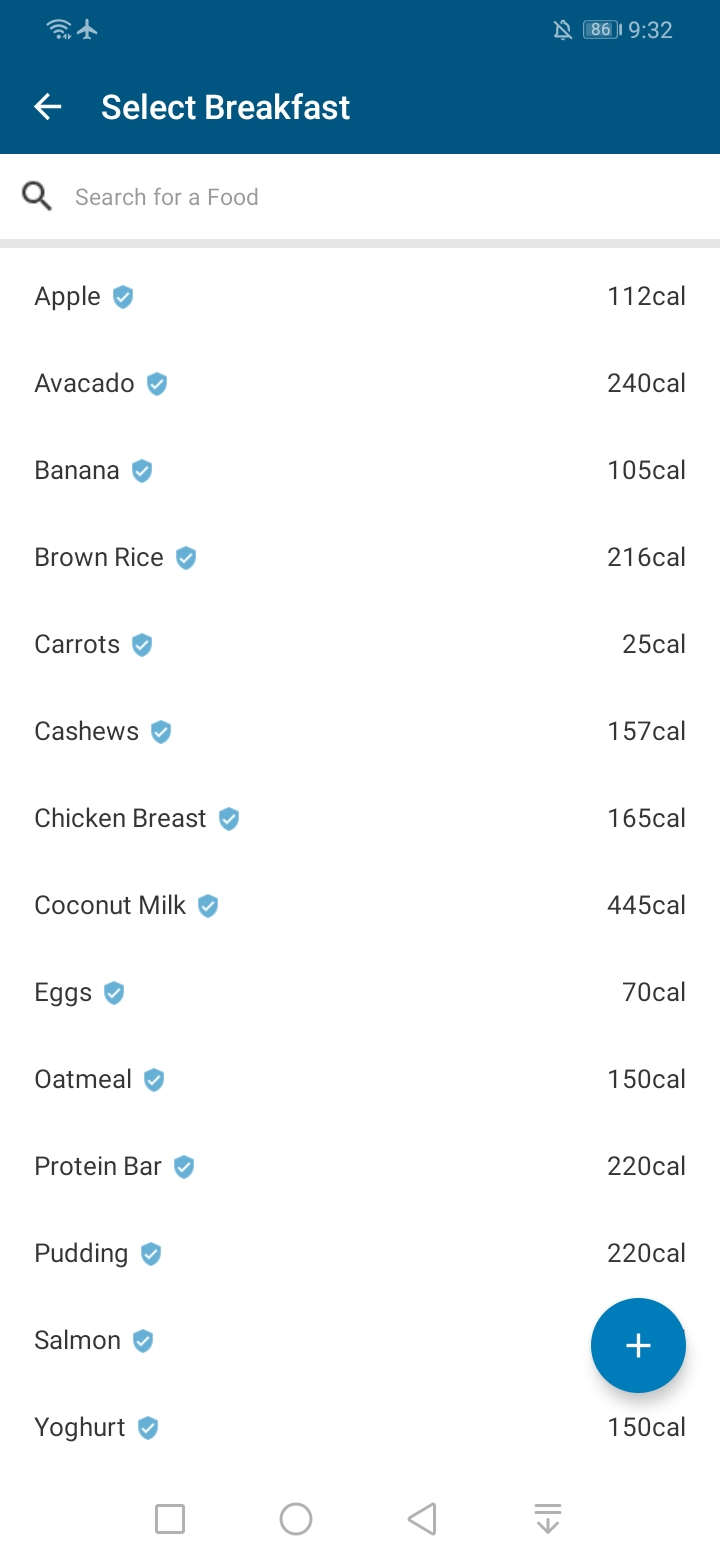The image size is (720, 1560).
Task: Select Oatmeal as breakfast
Action: click(360, 1080)
